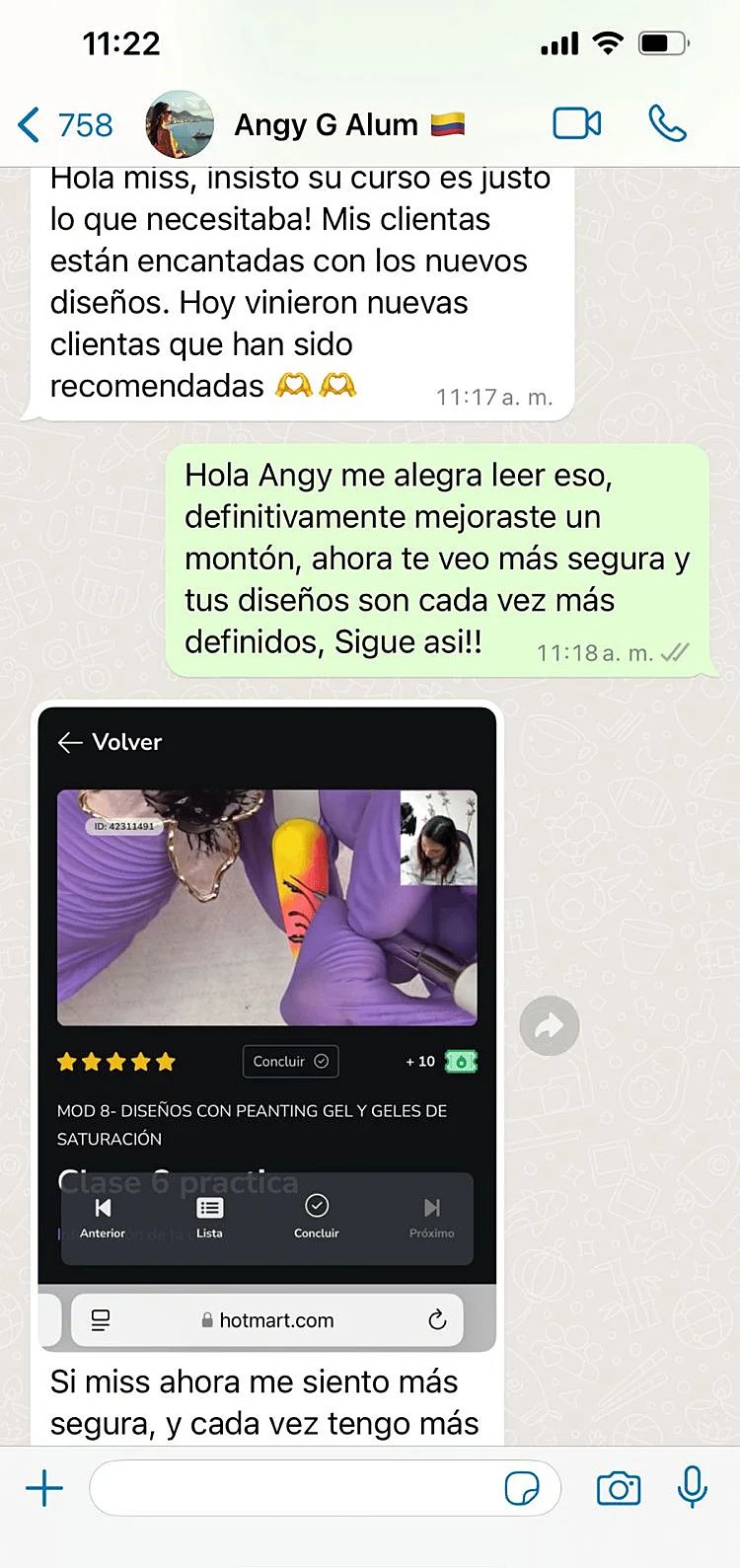Forward the shared screenshot
740x1568 pixels.
pyautogui.click(x=550, y=1026)
